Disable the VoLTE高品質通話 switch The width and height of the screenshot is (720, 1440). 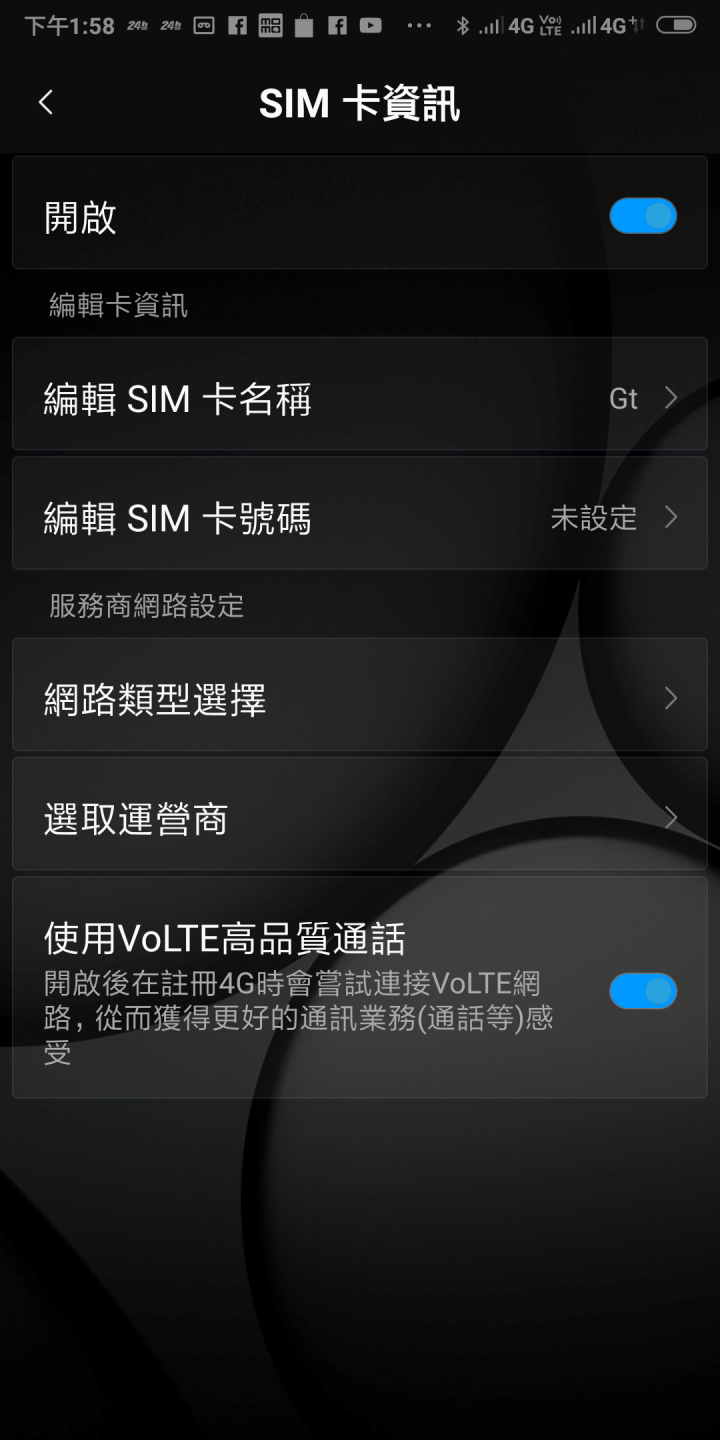pos(643,991)
